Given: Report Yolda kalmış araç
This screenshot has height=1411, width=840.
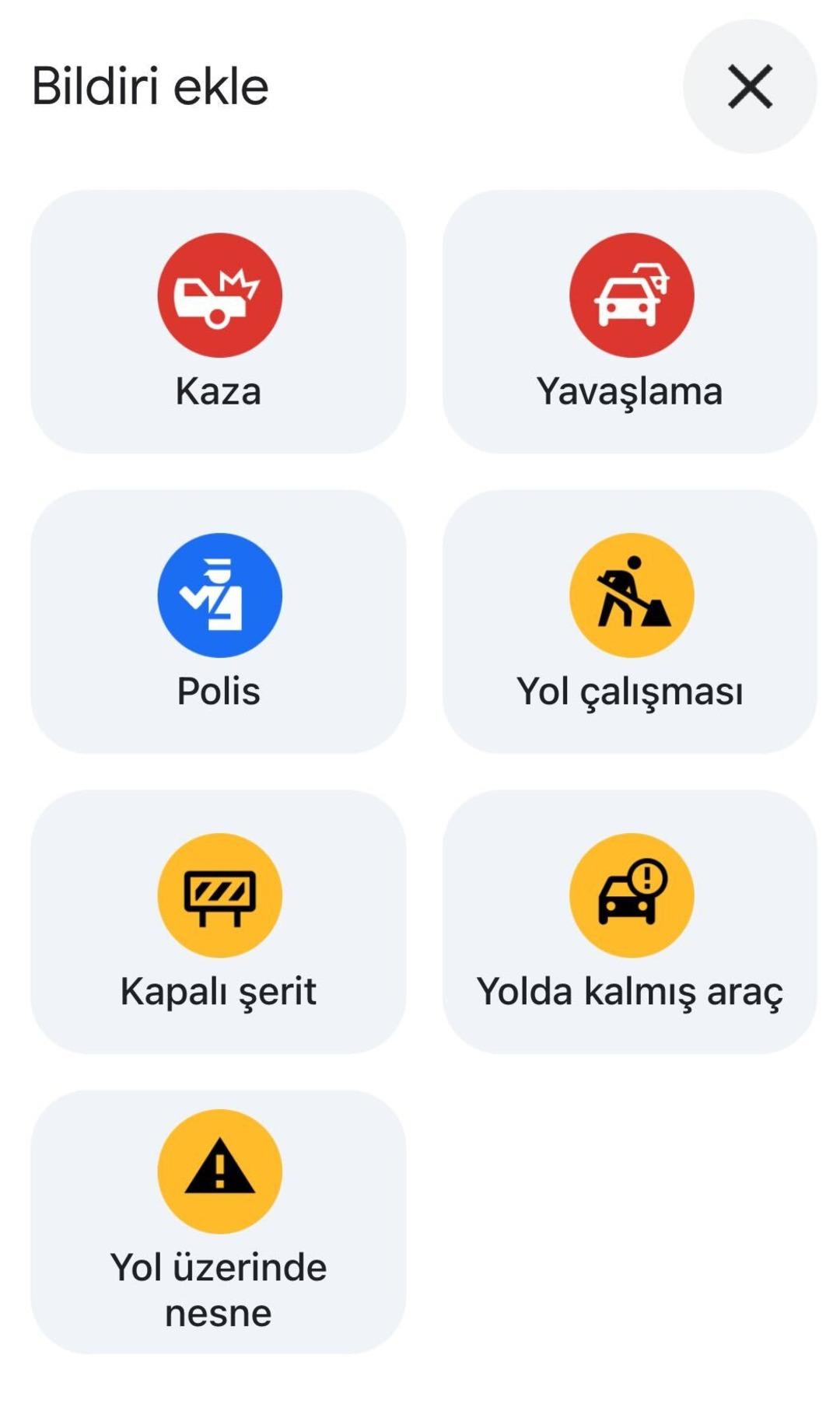Looking at the screenshot, I should tap(629, 921).
